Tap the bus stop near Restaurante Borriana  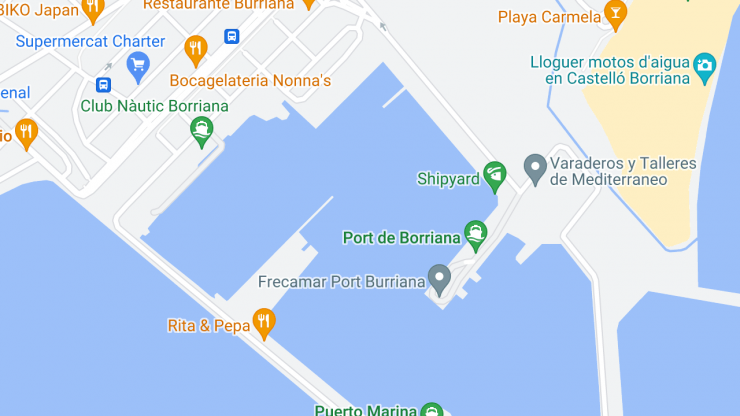point(232,37)
